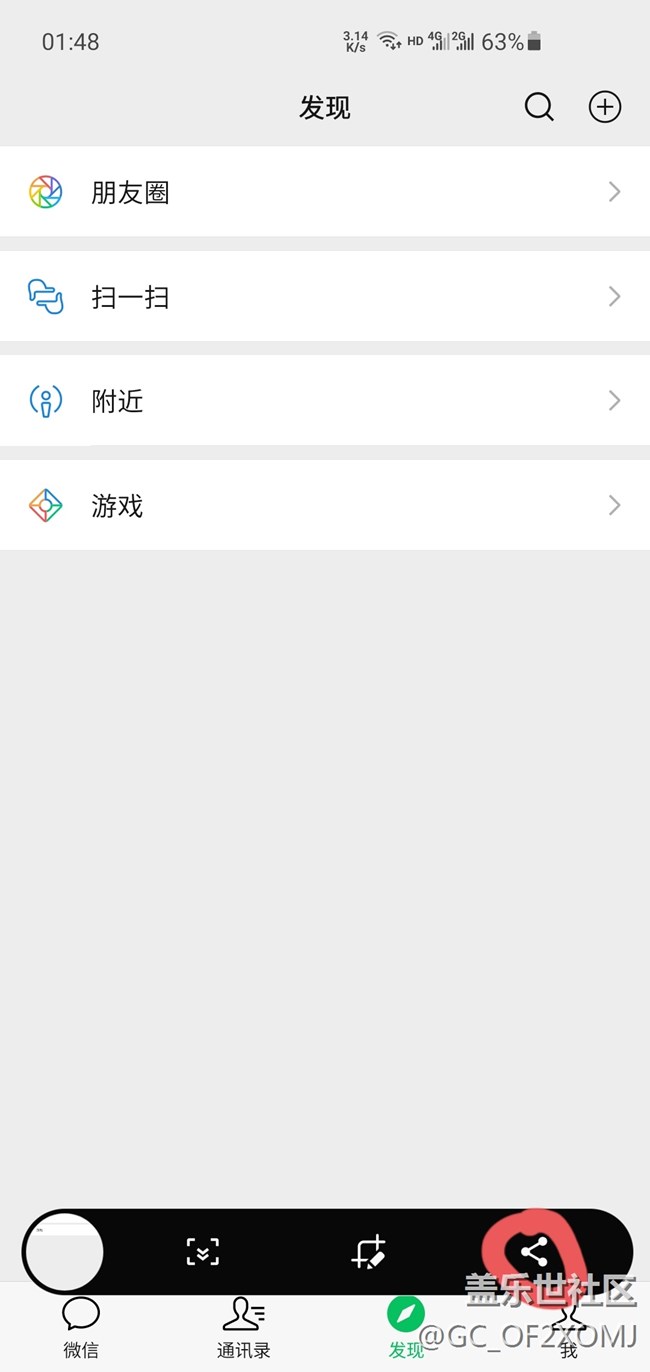
Task: Switch to the 微信 chats tab
Action: [81, 1328]
